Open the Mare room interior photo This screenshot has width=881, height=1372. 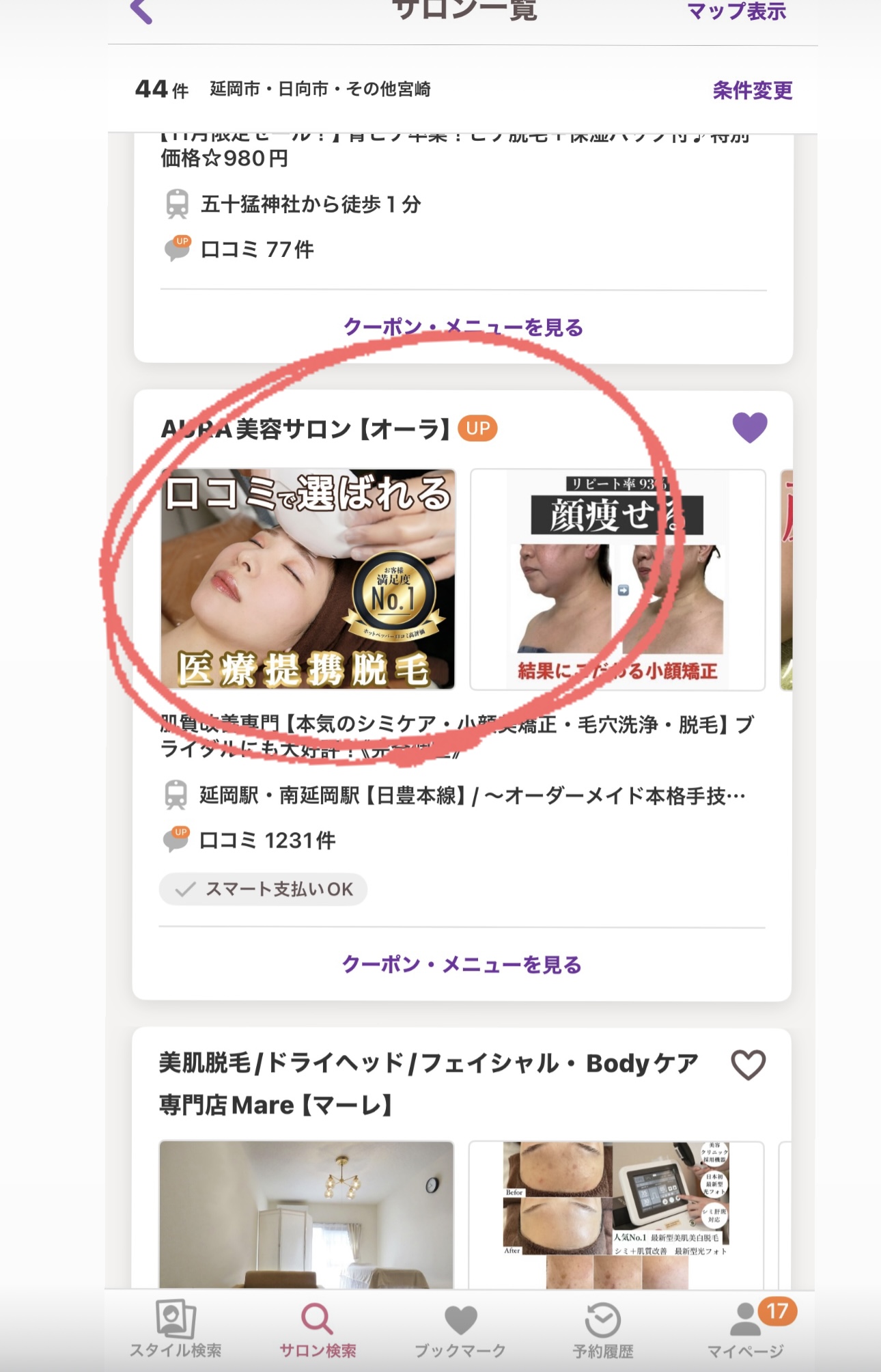click(x=307, y=1214)
